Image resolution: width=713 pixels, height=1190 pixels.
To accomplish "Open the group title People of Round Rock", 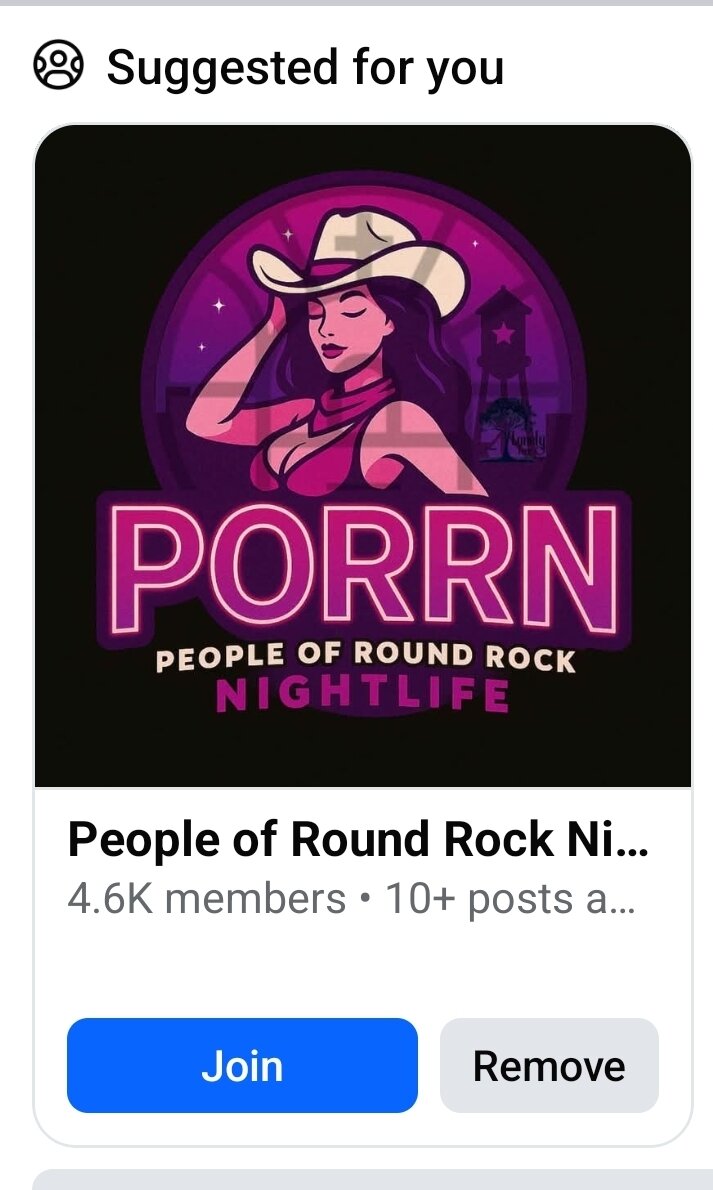I will (357, 841).
